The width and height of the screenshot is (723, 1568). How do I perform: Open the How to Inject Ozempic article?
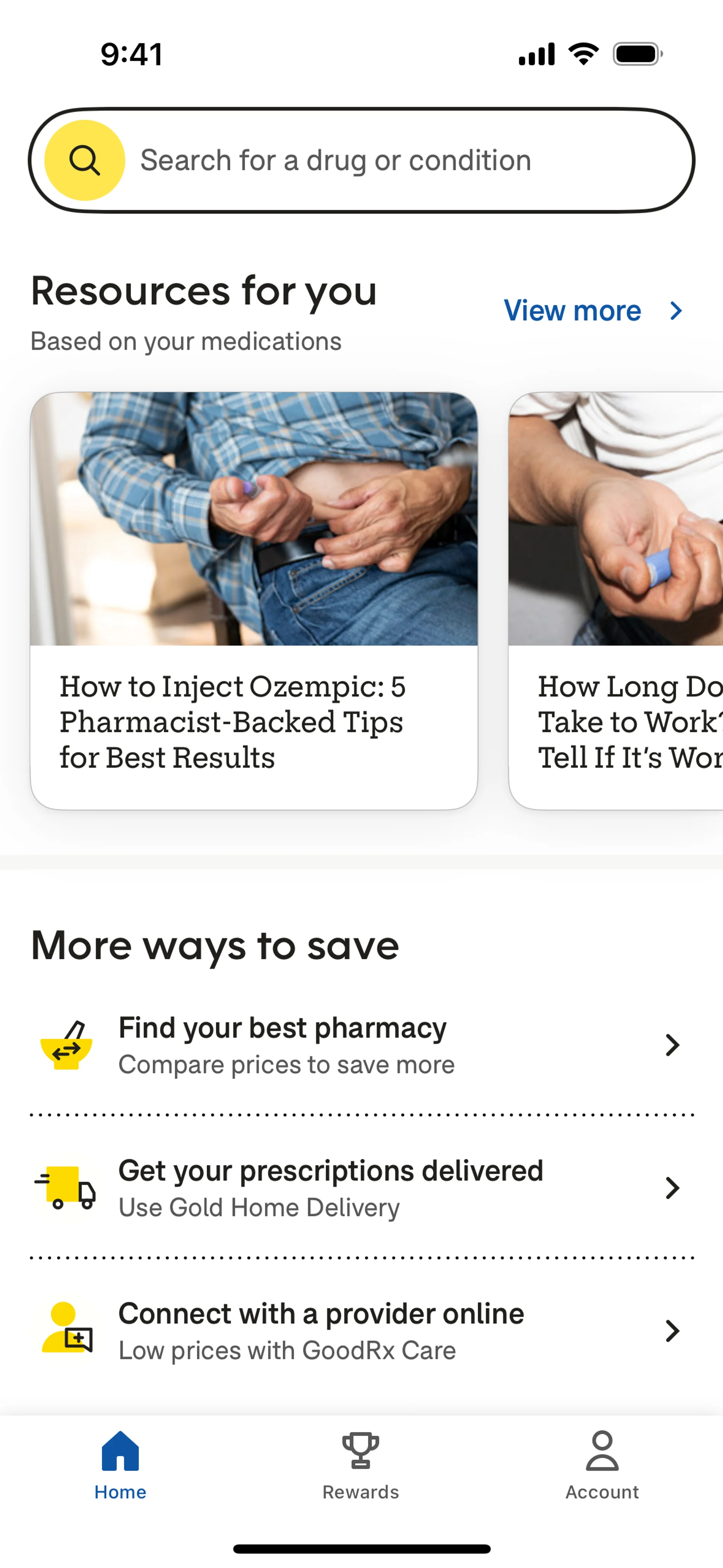pos(254,600)
